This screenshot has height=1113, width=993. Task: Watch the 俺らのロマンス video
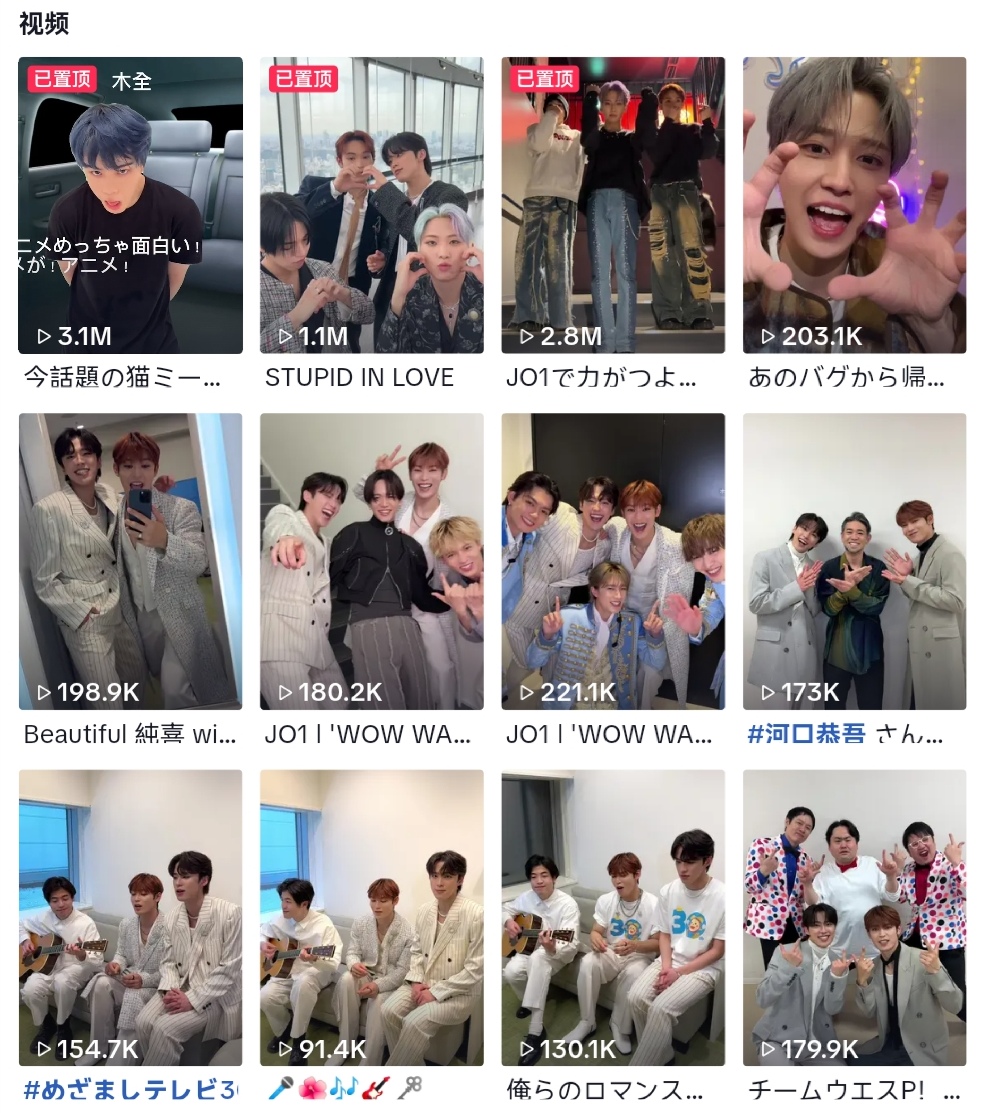pos(612,917)
